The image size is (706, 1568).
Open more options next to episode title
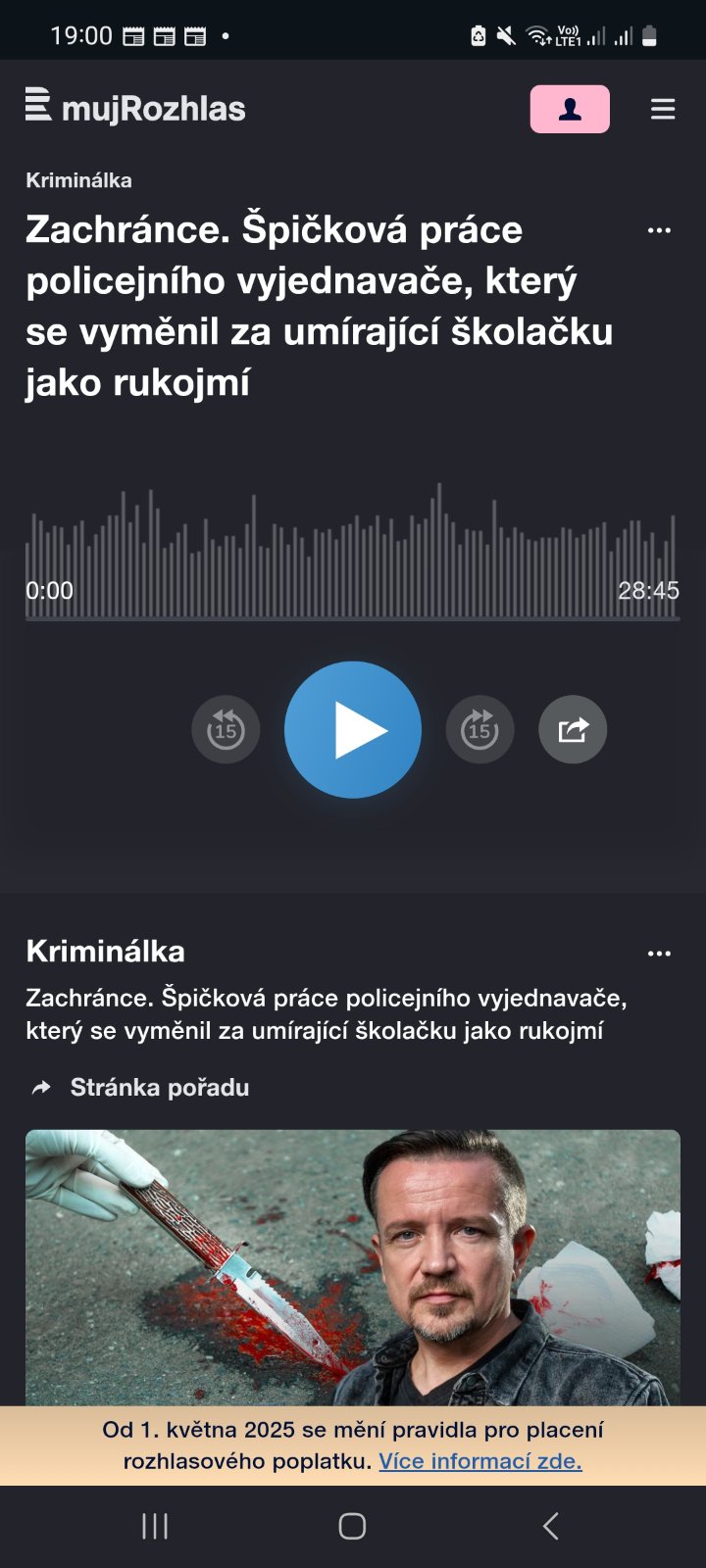pyautogui.click(x=659, y=231)
